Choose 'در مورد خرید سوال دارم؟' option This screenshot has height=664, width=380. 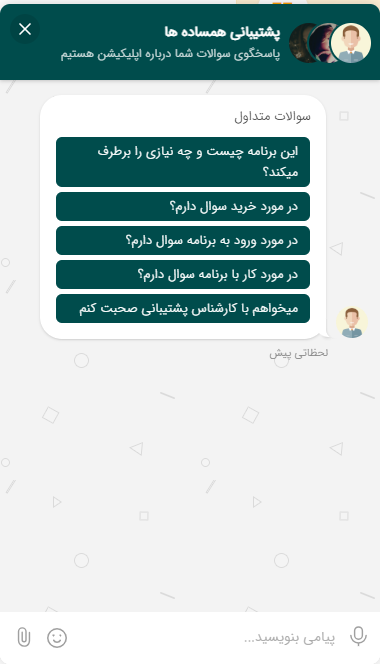183,207
